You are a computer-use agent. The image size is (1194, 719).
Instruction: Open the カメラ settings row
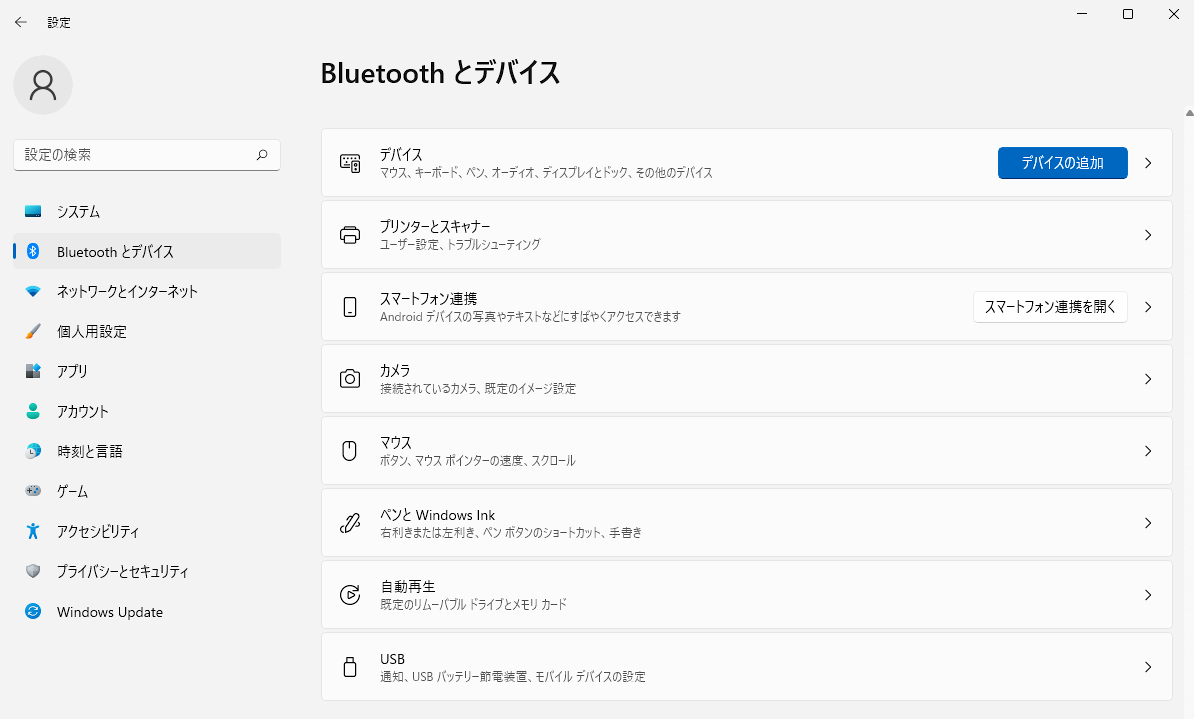(x=745, y=379)
